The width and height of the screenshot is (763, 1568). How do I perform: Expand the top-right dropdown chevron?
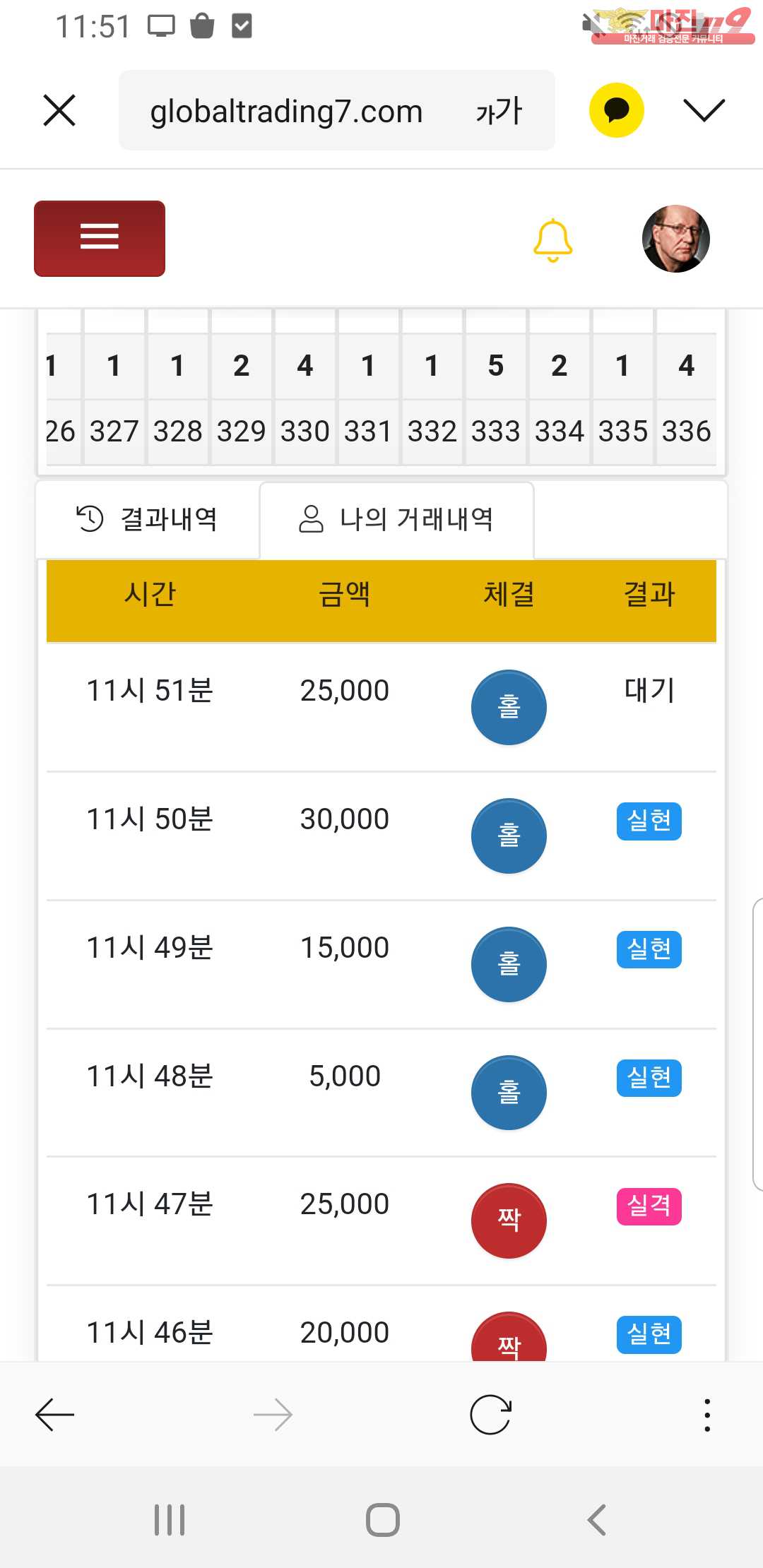pyautogui.click(x=704, y=110)
